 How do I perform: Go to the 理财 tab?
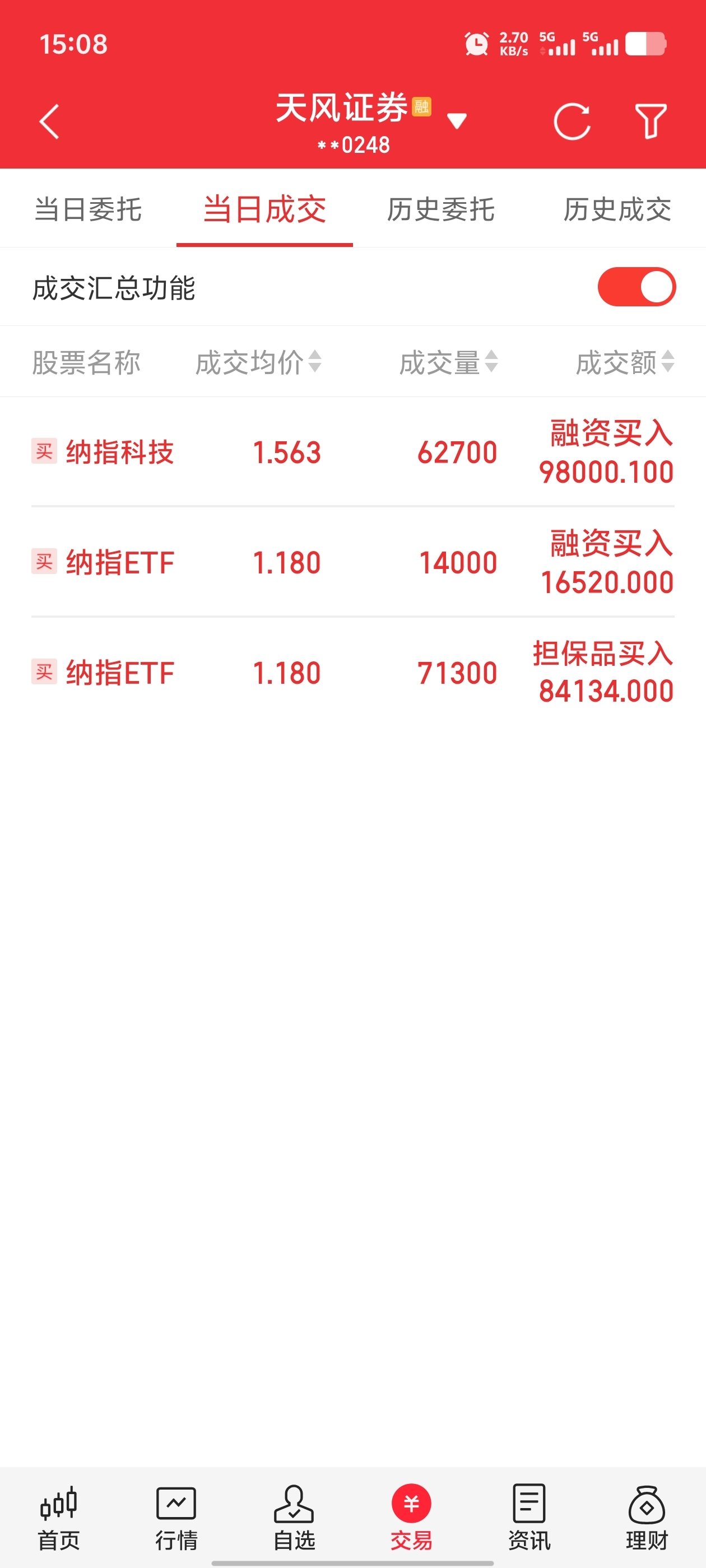(646, 1518)
